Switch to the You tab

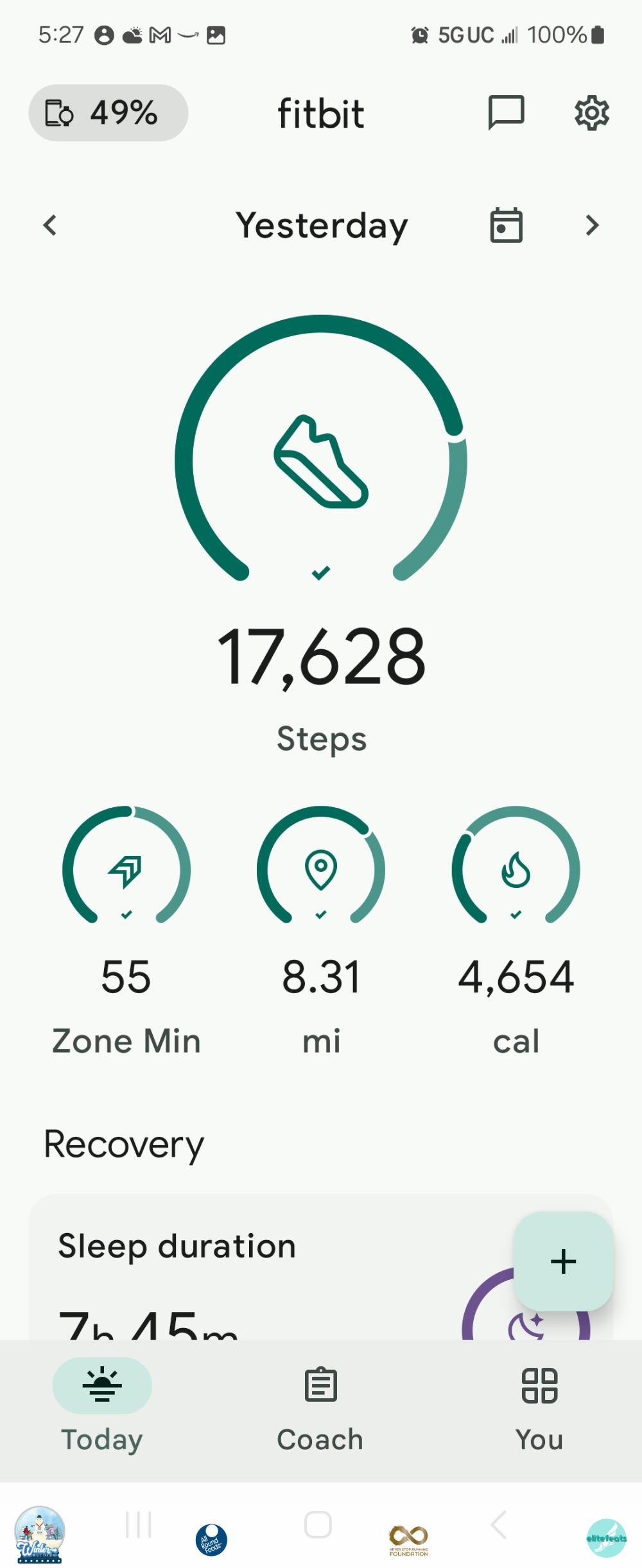click(x=539, y=1405)
